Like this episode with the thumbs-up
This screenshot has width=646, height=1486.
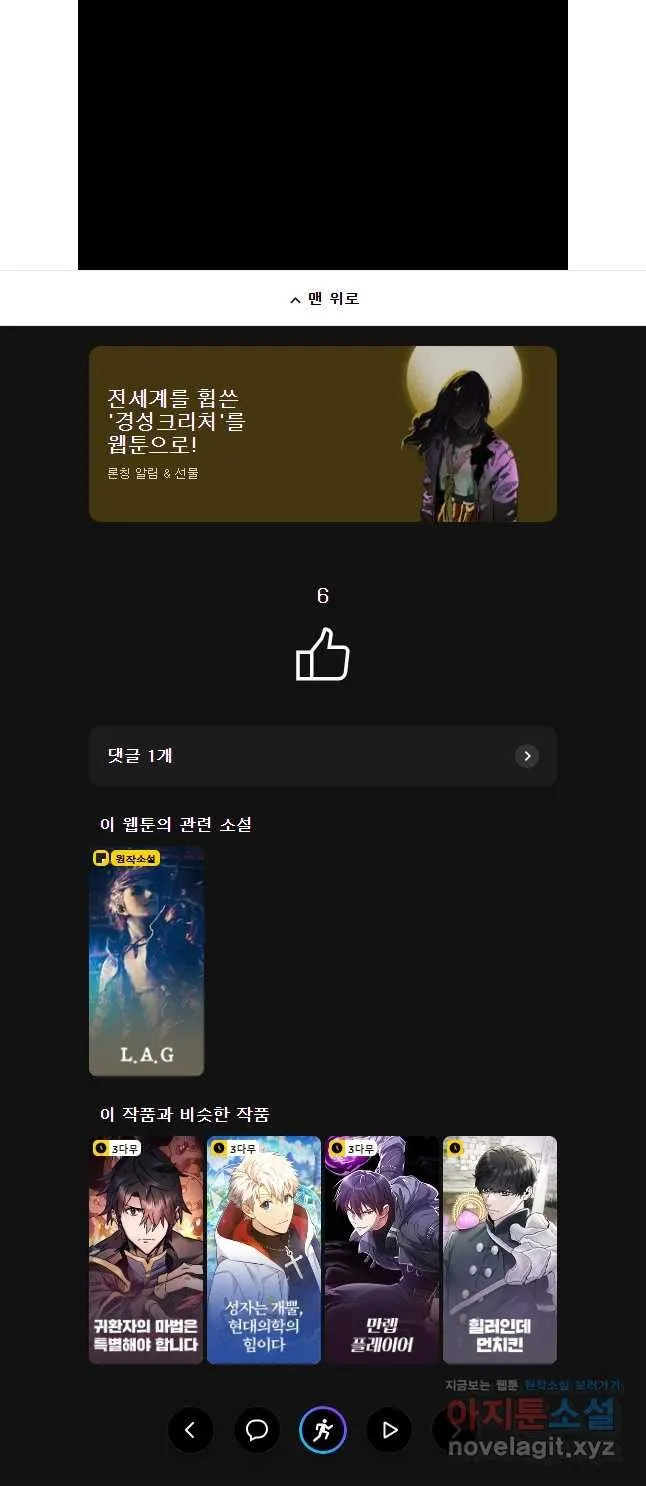pos(322,655)
